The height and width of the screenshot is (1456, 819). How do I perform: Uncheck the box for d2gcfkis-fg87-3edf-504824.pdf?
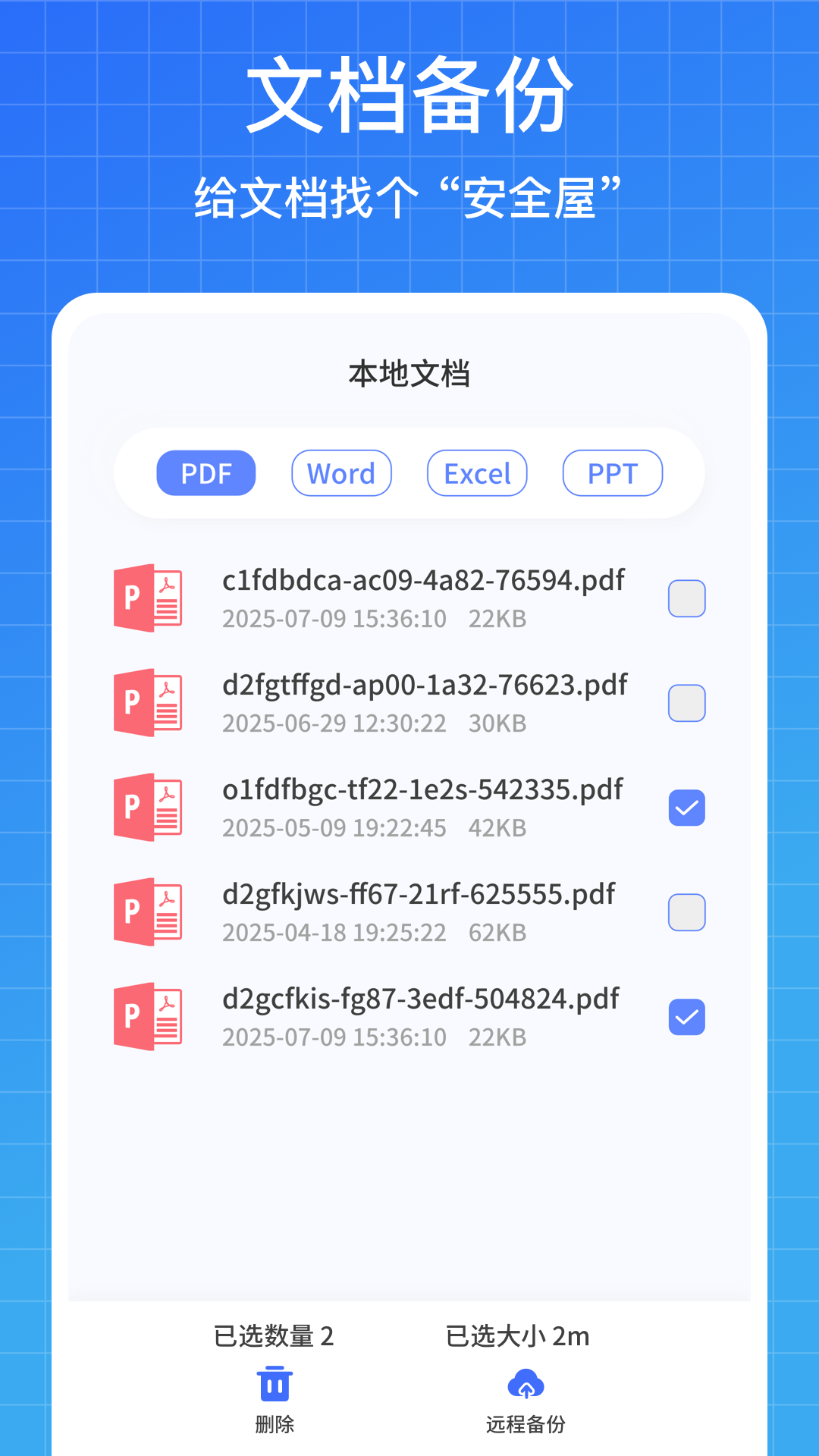686,1017
